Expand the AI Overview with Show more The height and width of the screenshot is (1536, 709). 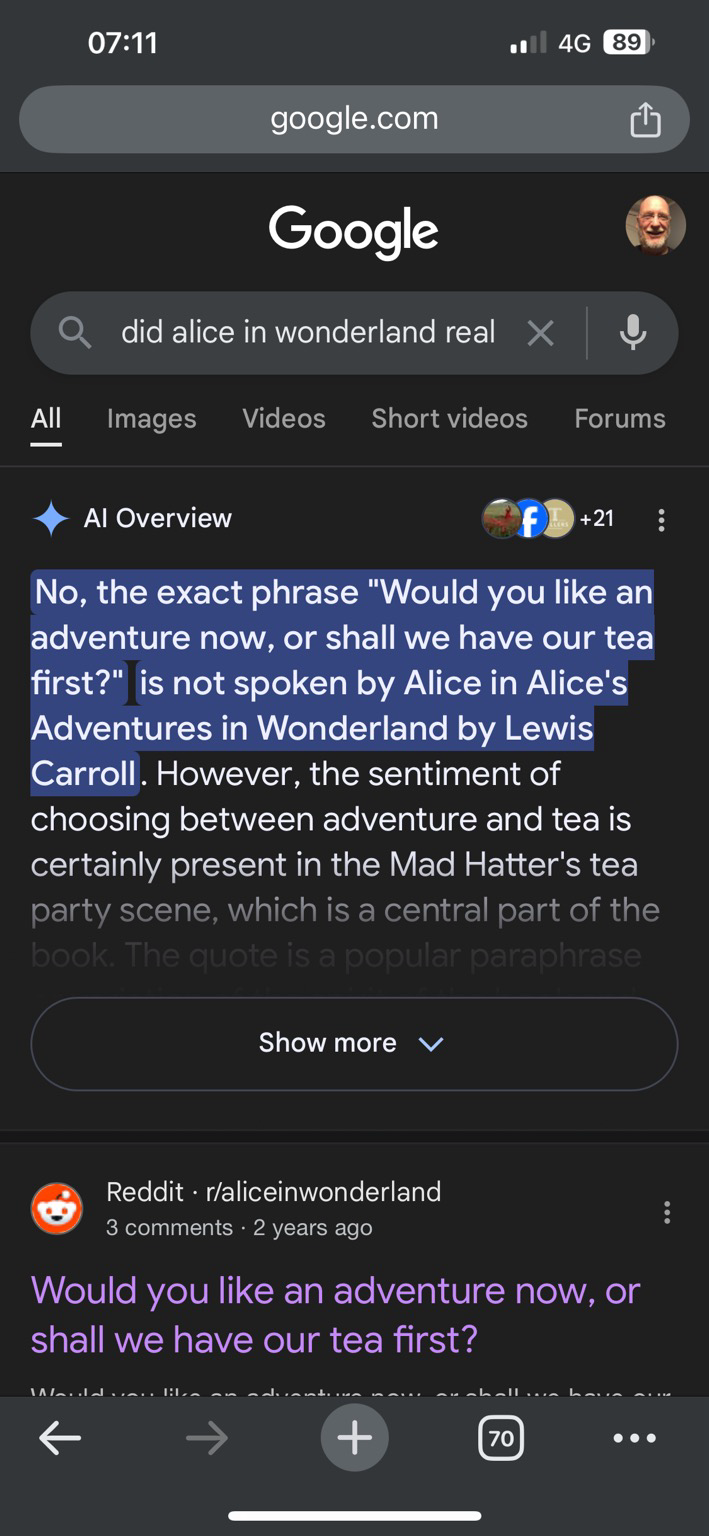(x=354, y=1043)
